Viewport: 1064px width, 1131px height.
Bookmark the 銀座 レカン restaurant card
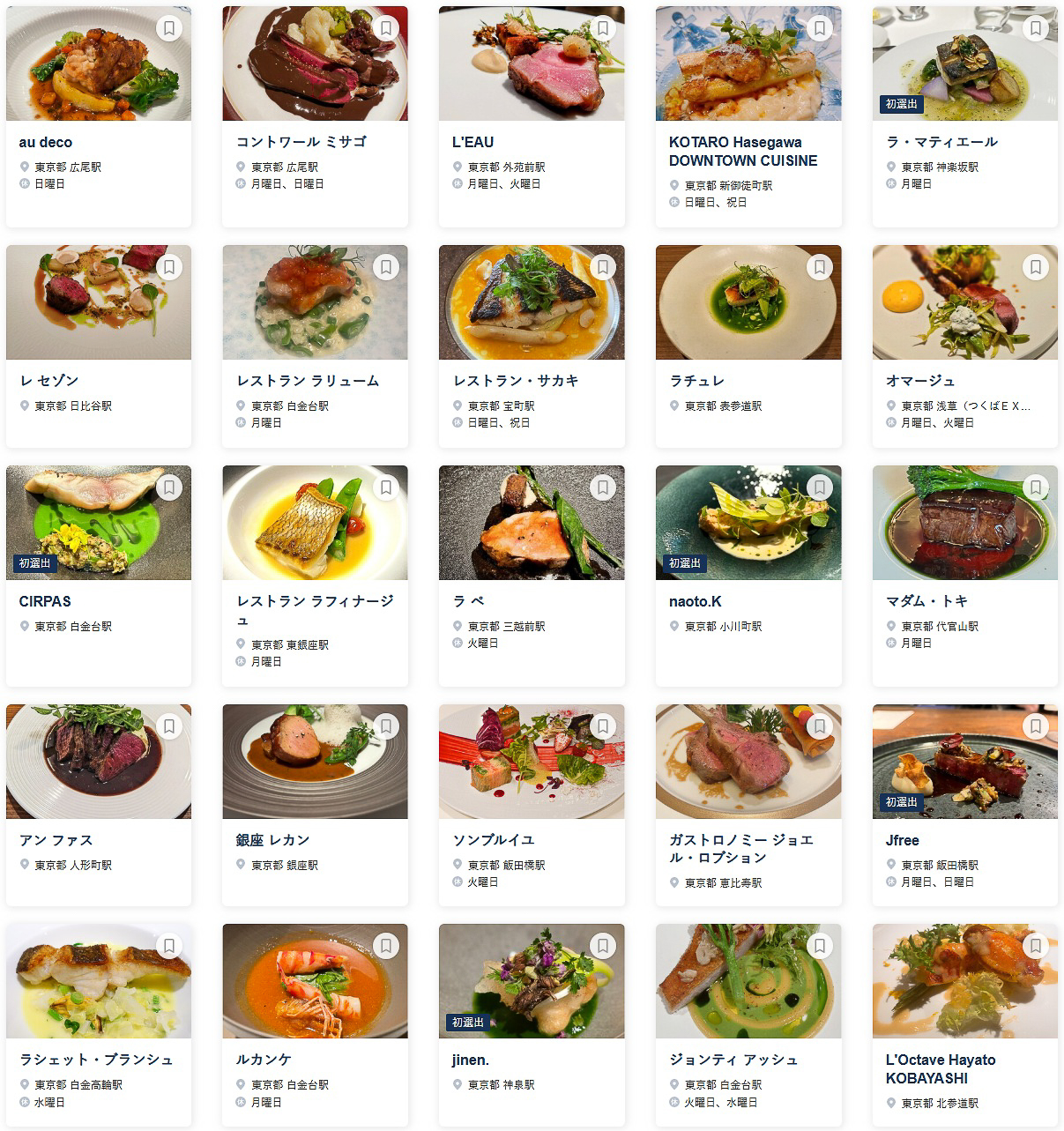388,725
